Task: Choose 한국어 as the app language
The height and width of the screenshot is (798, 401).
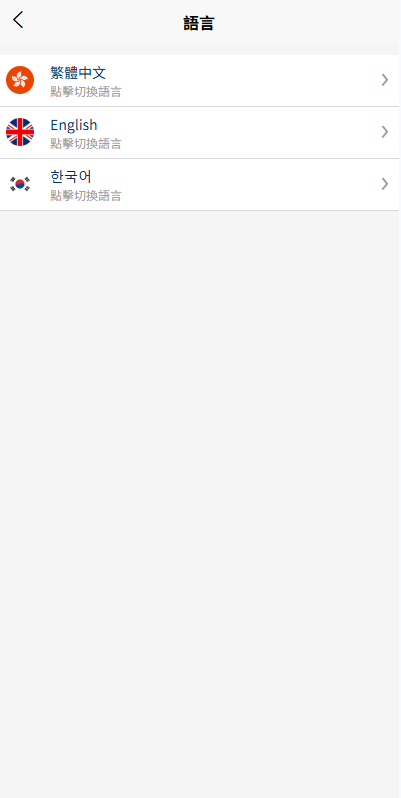Action: tap(199, 184)
